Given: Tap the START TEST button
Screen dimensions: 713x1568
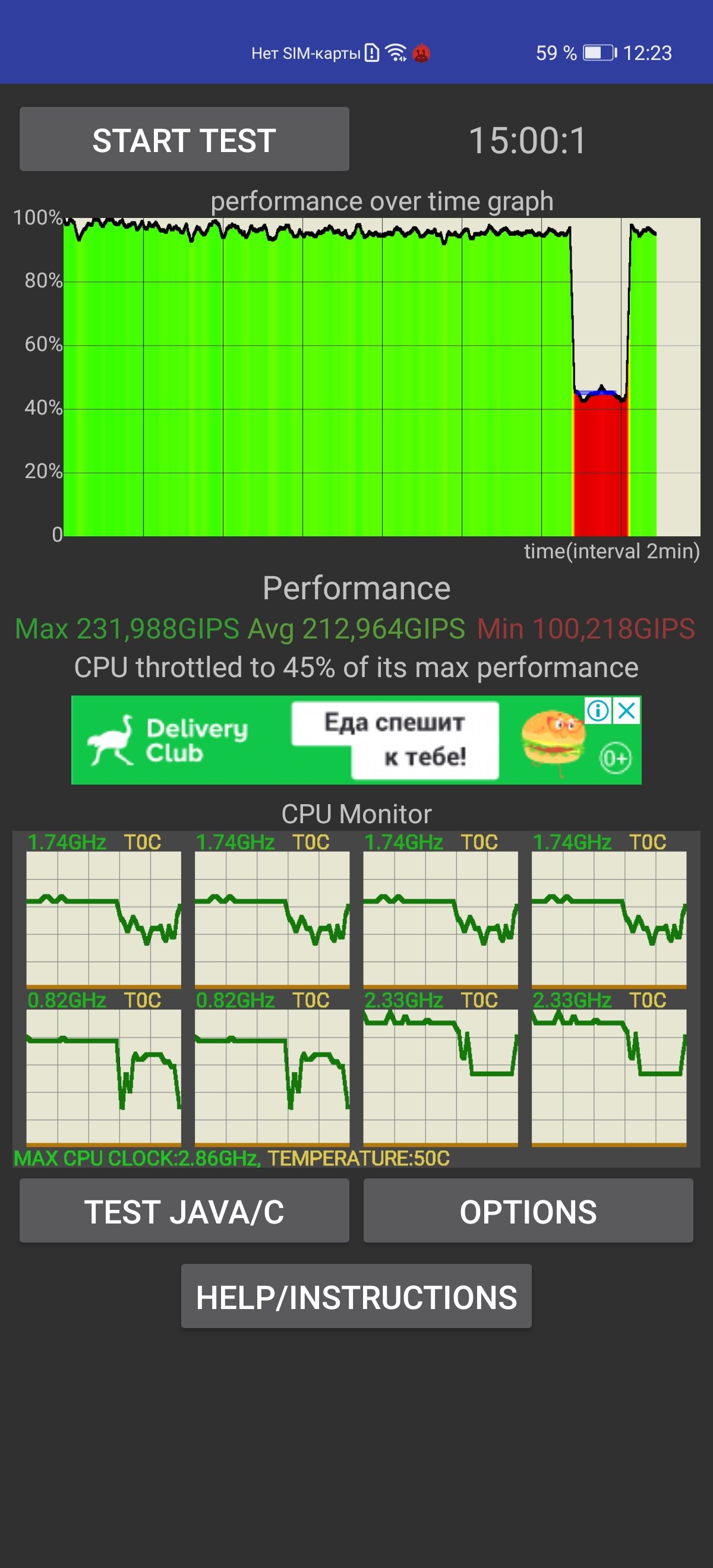Looking at the screenshot, I should 184,140.
